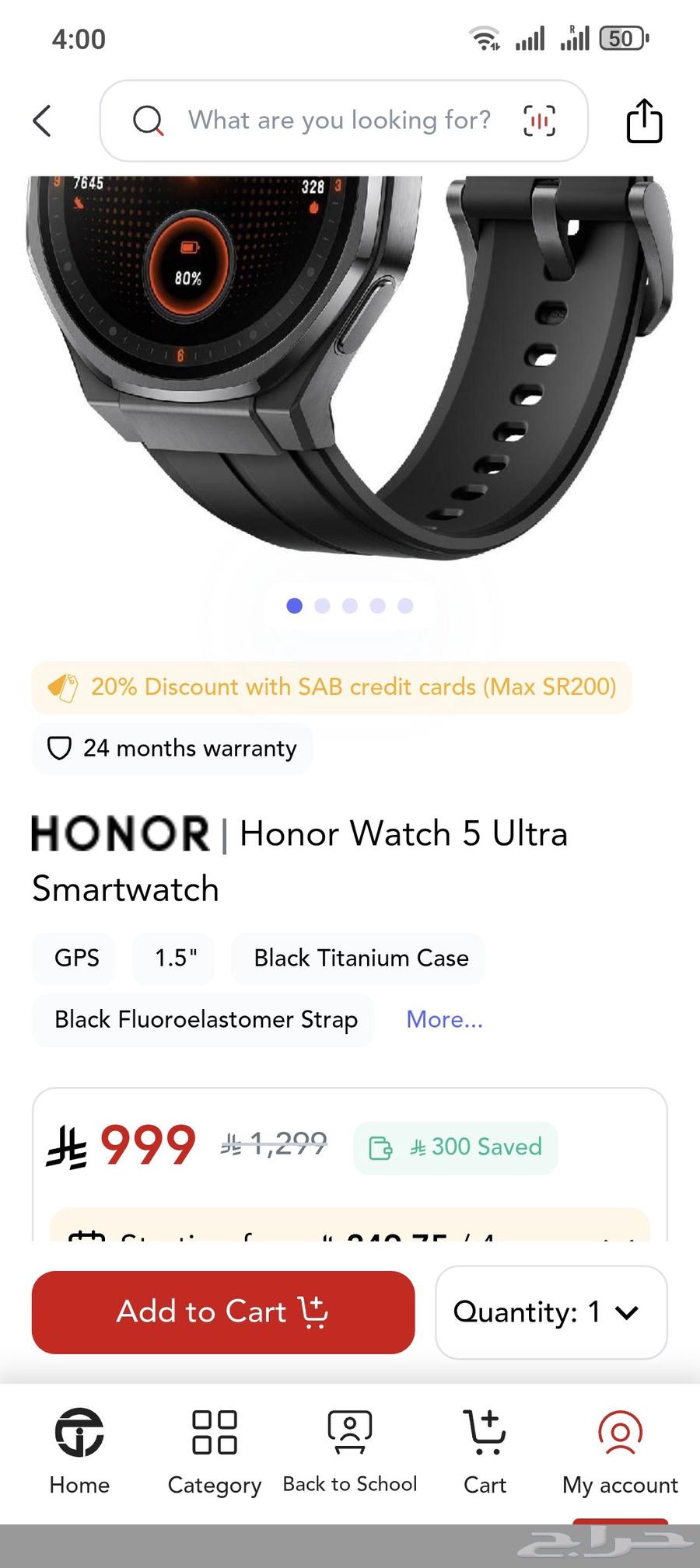Select the GPS chip

pyautogui.click(x=76, y=958)
